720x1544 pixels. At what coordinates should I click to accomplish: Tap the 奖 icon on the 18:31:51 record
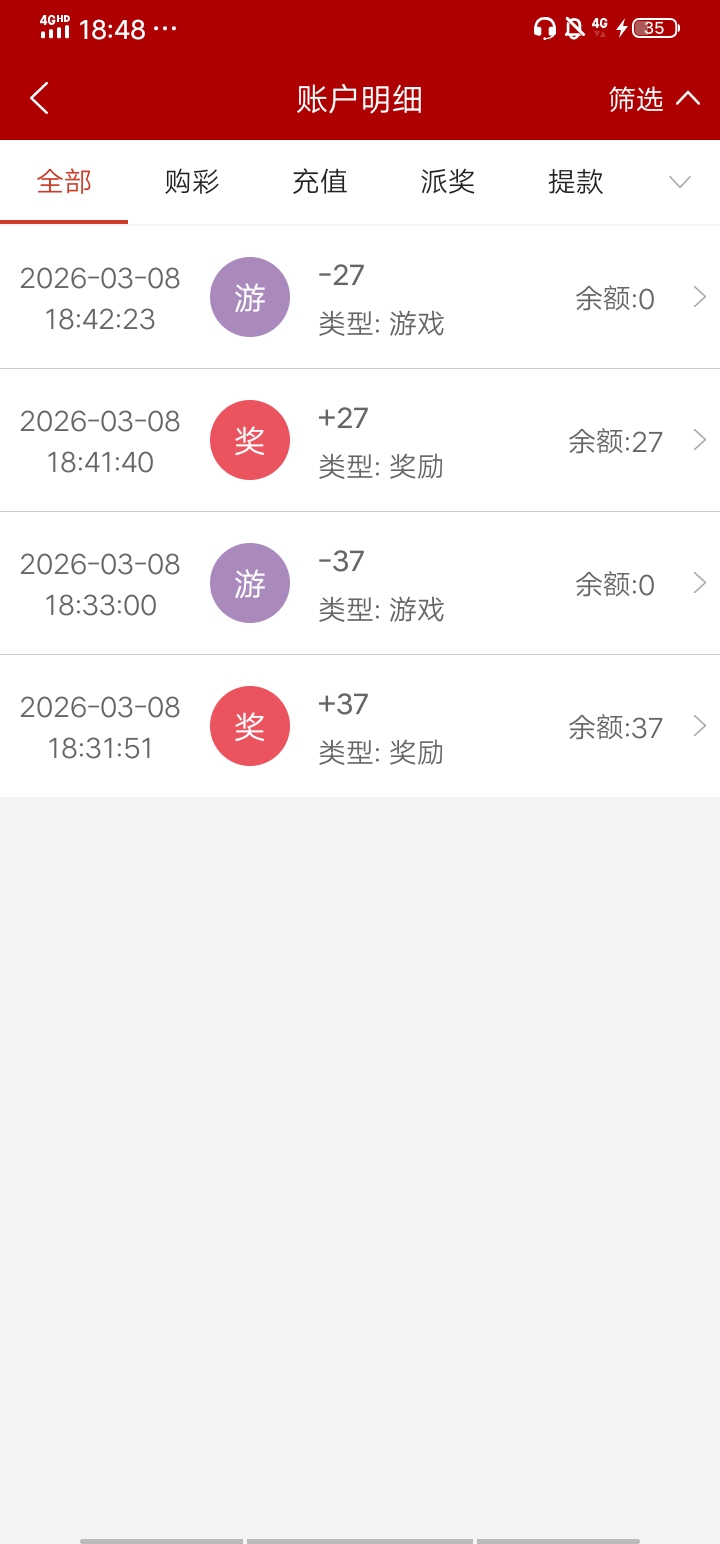coord(249,726)
